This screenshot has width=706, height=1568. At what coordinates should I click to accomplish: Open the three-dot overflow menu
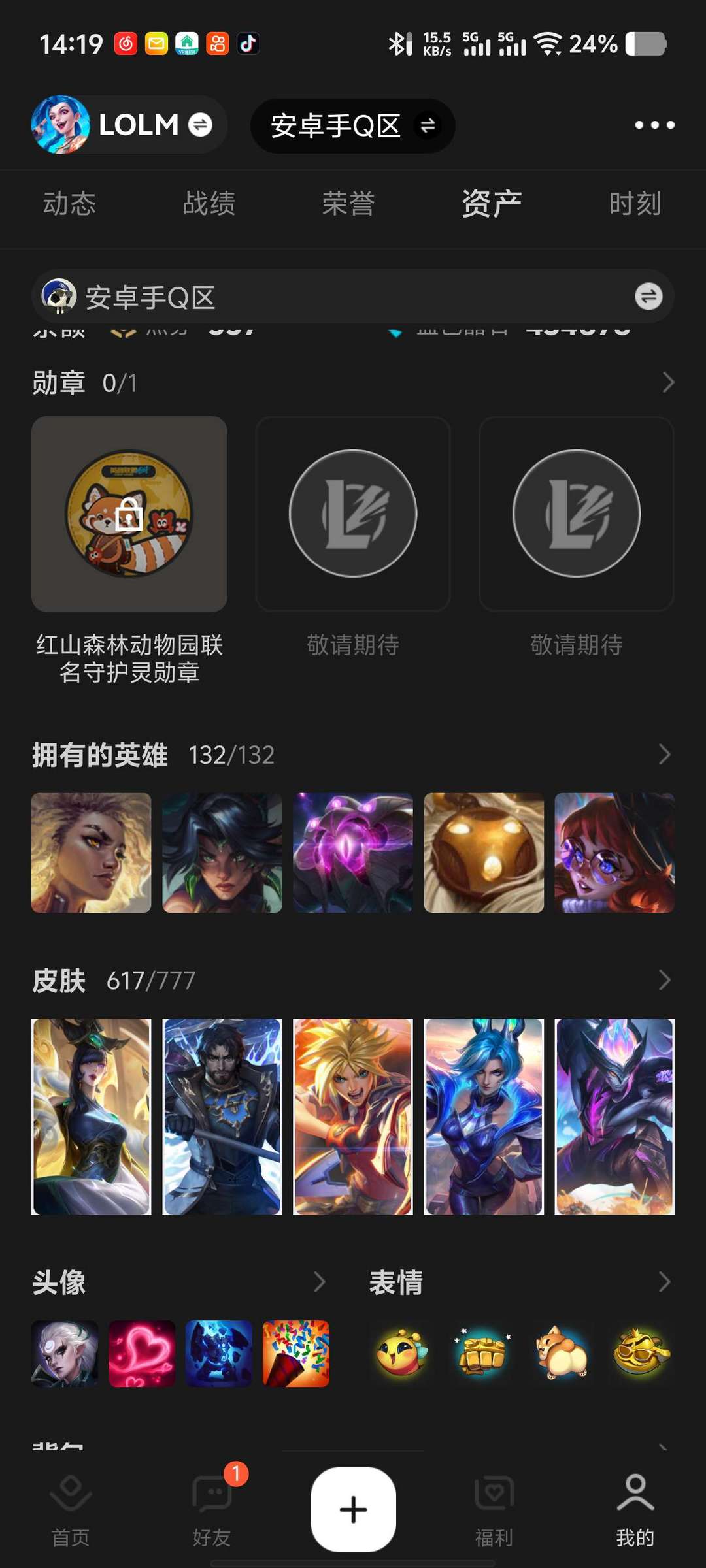pyautogui.click(x=654, y=125)
